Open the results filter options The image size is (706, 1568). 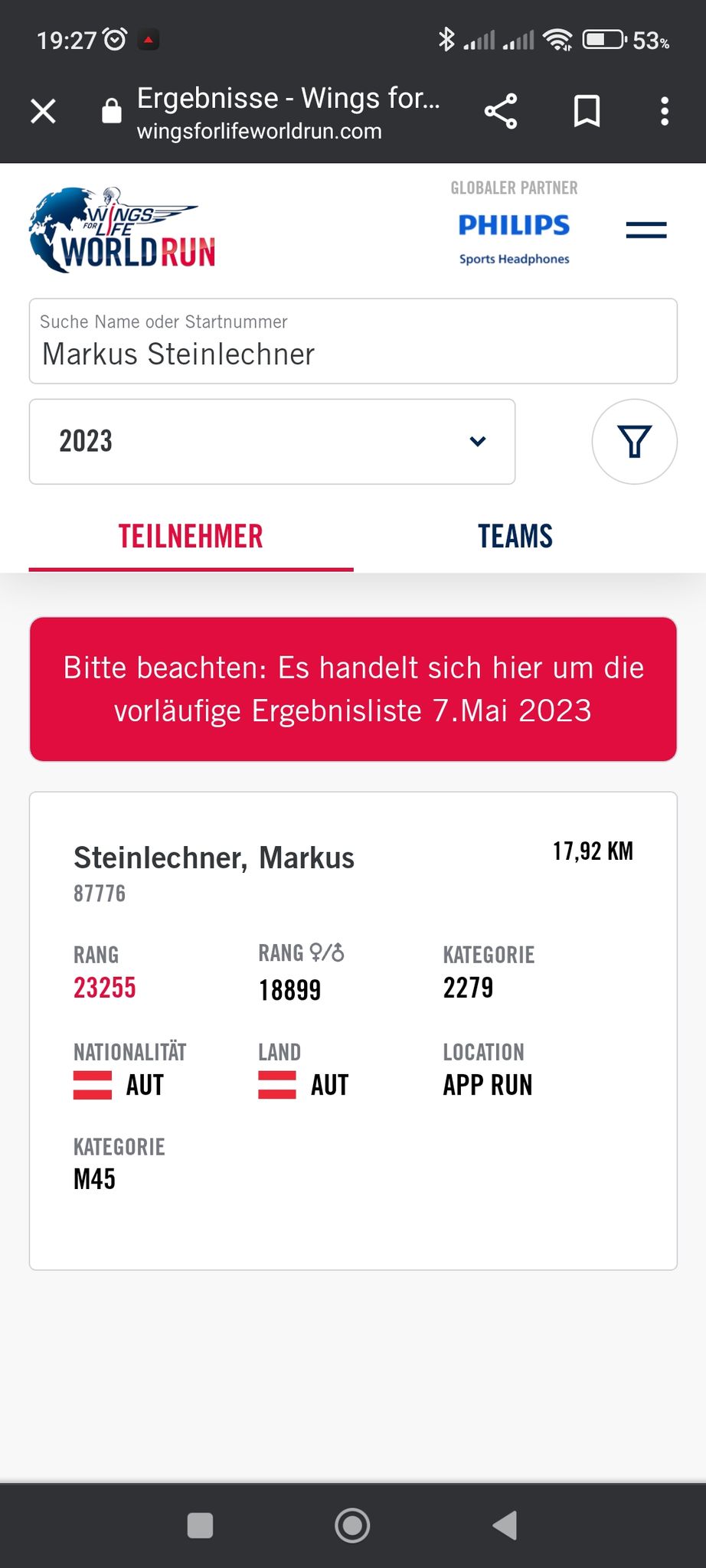click(x=634, y=441)
